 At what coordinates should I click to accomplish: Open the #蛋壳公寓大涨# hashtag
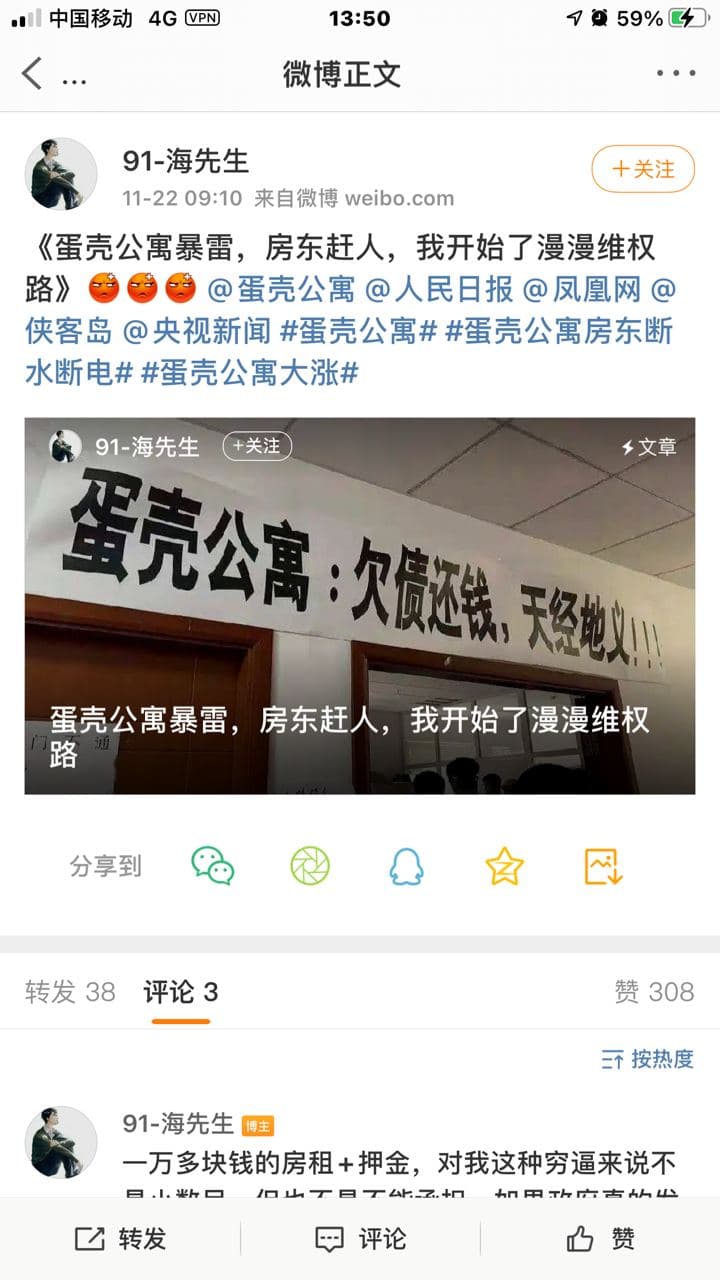click(250, 373)
